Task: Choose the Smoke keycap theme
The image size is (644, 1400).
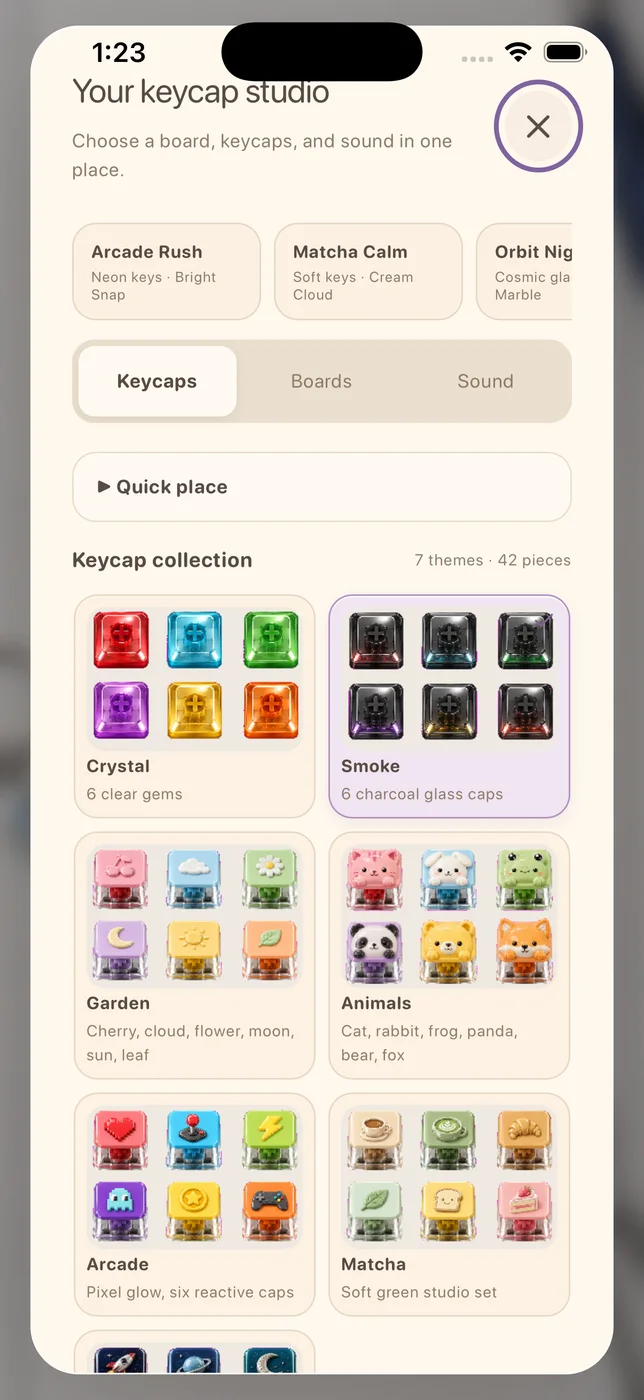Action: [449, 707]
